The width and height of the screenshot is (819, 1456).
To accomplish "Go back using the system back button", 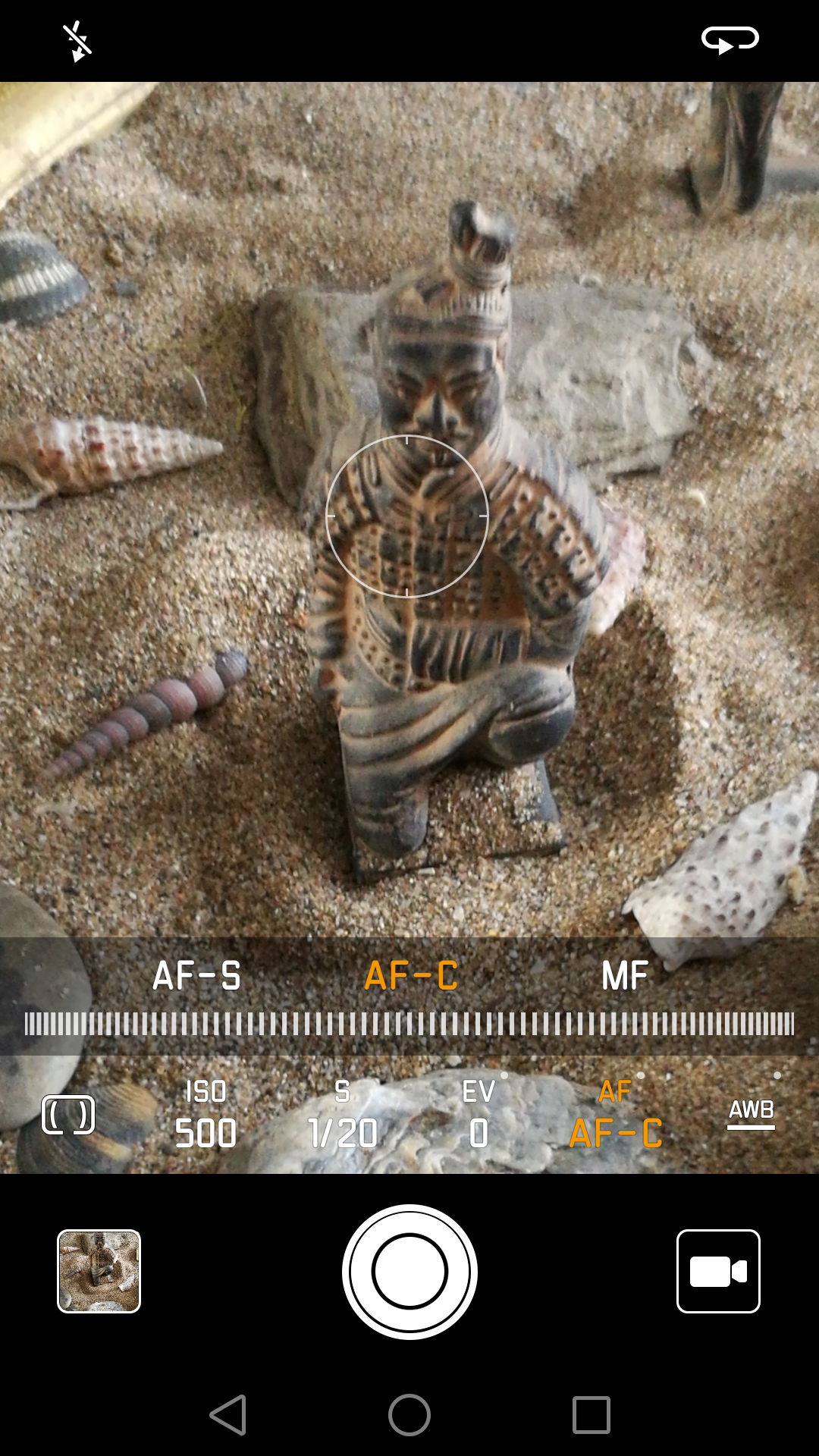I will (x=227, y=1415).
